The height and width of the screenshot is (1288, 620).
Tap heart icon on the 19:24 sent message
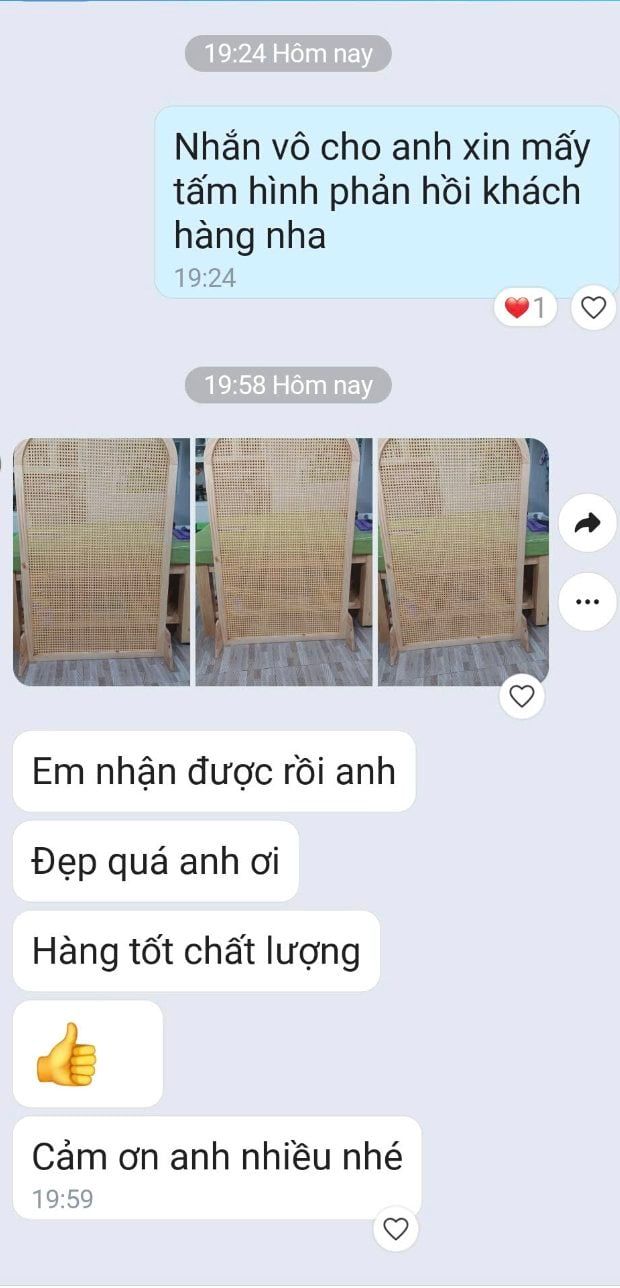[x=594, y=308]
